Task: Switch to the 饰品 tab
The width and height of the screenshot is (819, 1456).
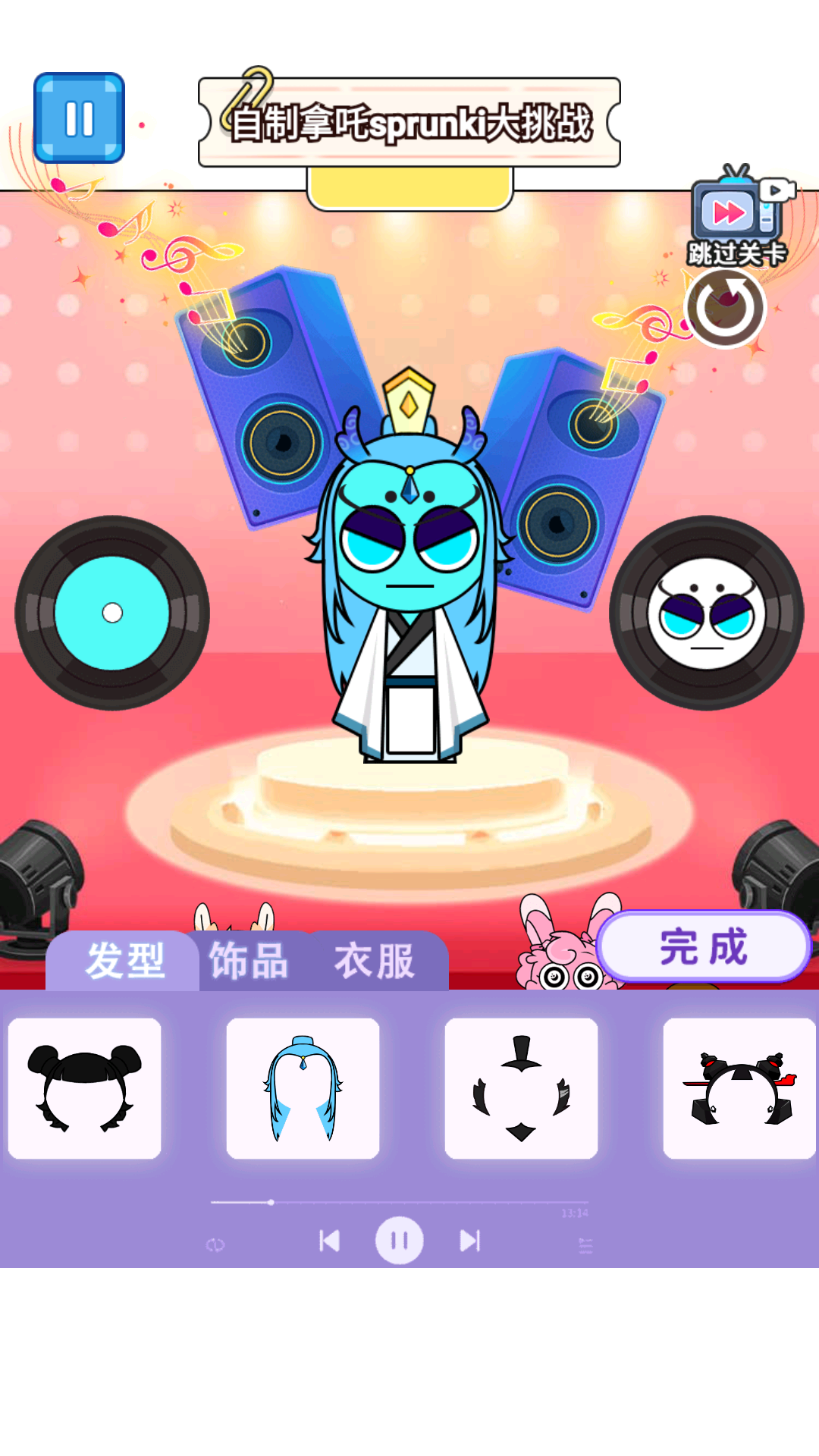Action: [249, 961]
